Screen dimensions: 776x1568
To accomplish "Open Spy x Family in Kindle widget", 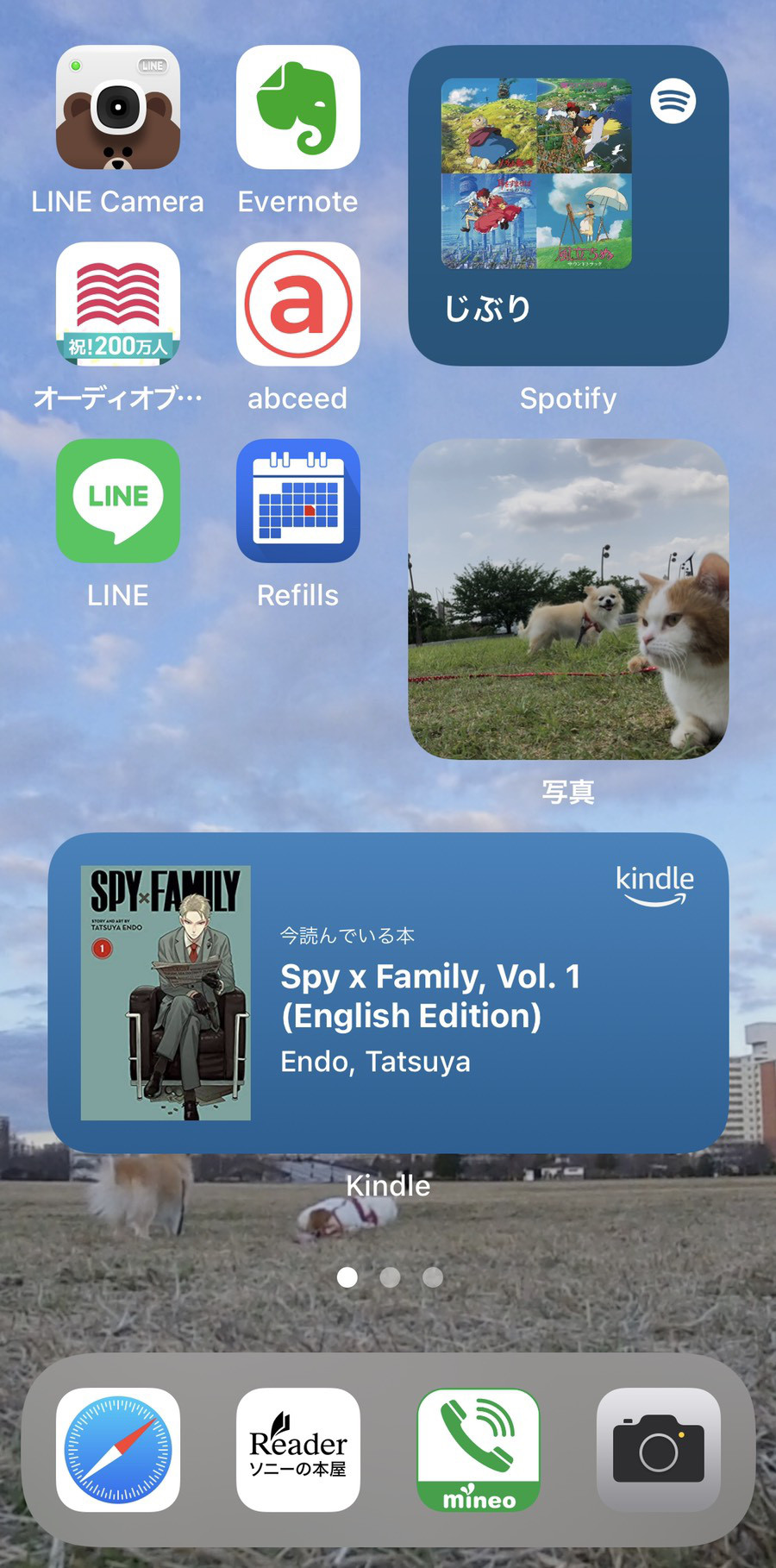I will click(x=388, y=993).
